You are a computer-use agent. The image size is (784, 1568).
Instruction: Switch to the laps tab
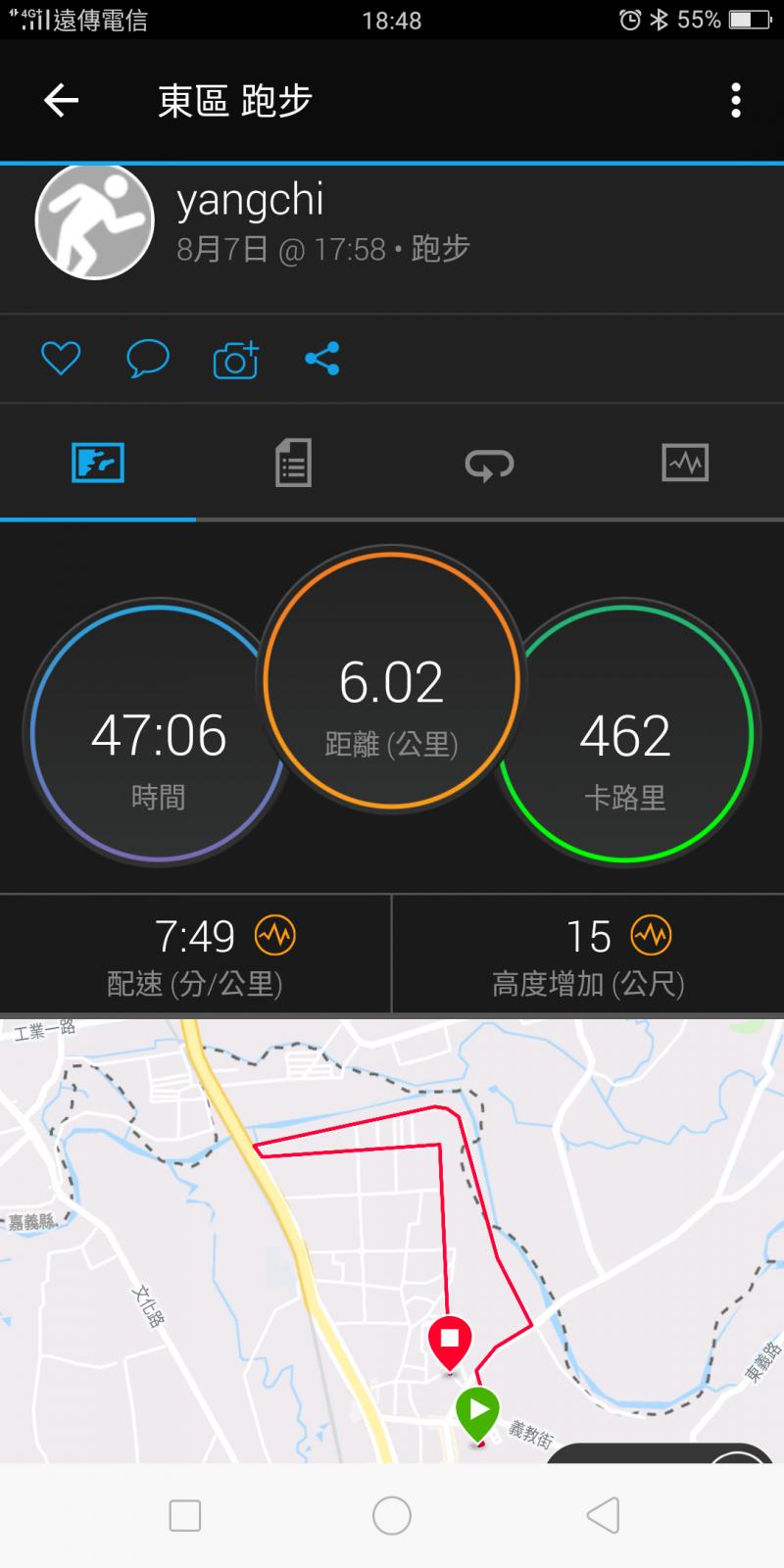click(x=489, y=464)
